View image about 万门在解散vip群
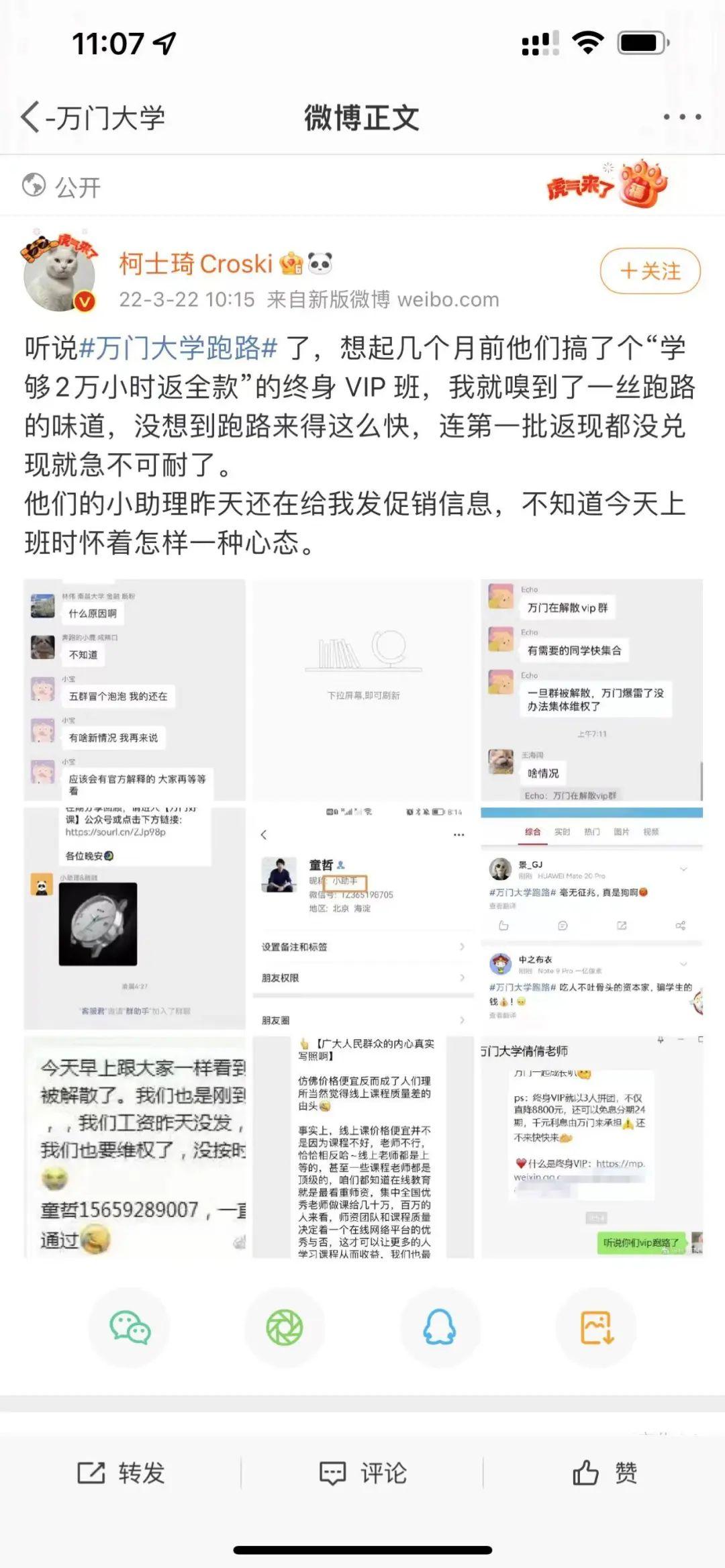The width and height of the screenshot is (725, 1568). 591,690
